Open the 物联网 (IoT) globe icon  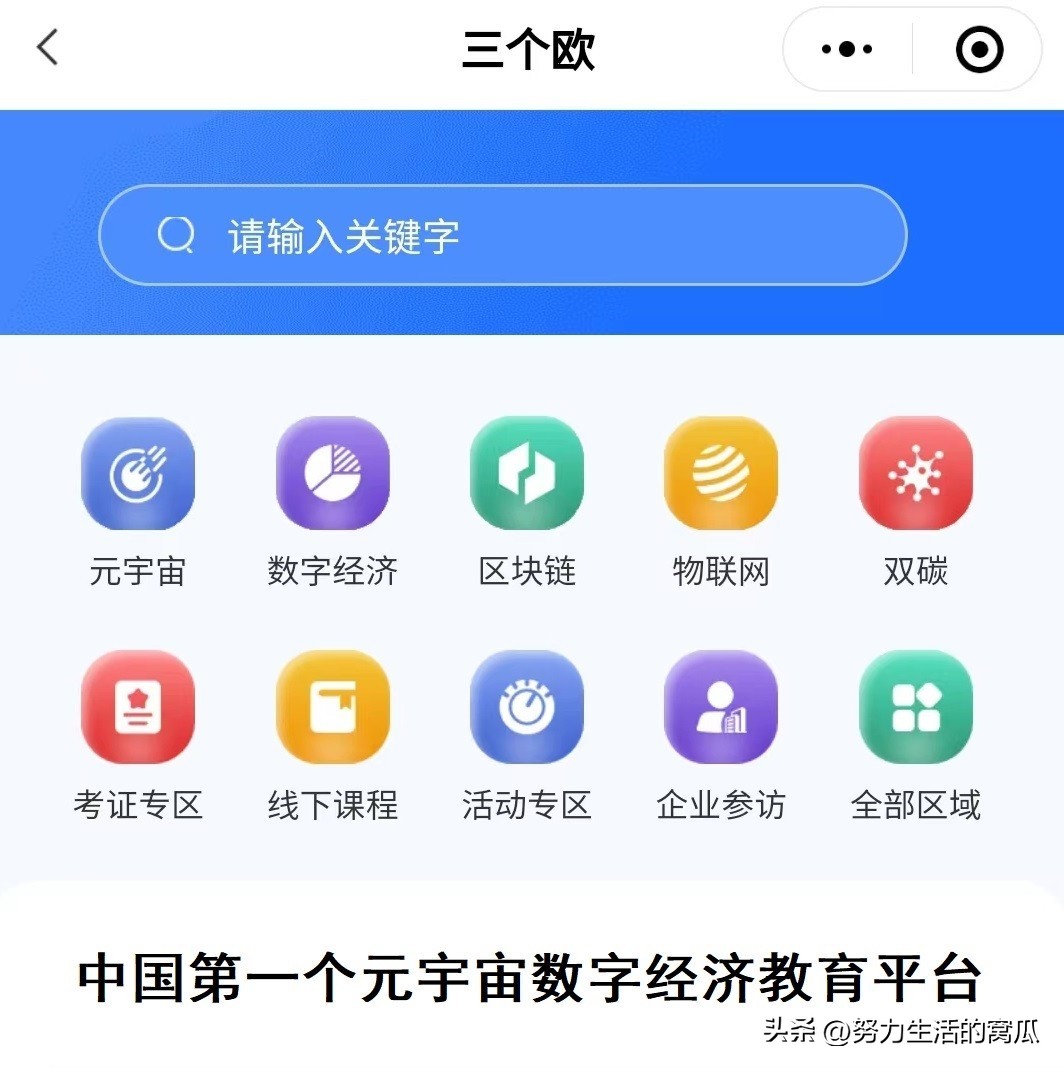tap(721, 473)
